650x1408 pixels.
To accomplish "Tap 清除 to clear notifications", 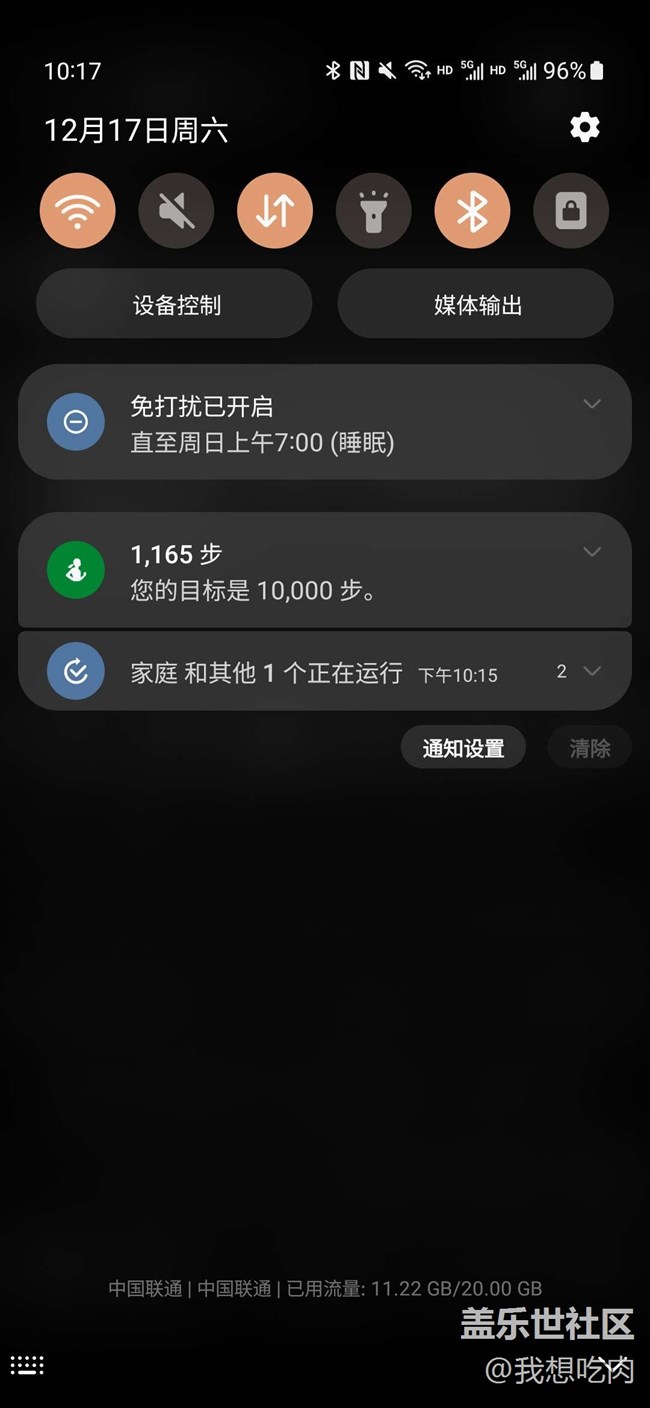I will [590, 748].
